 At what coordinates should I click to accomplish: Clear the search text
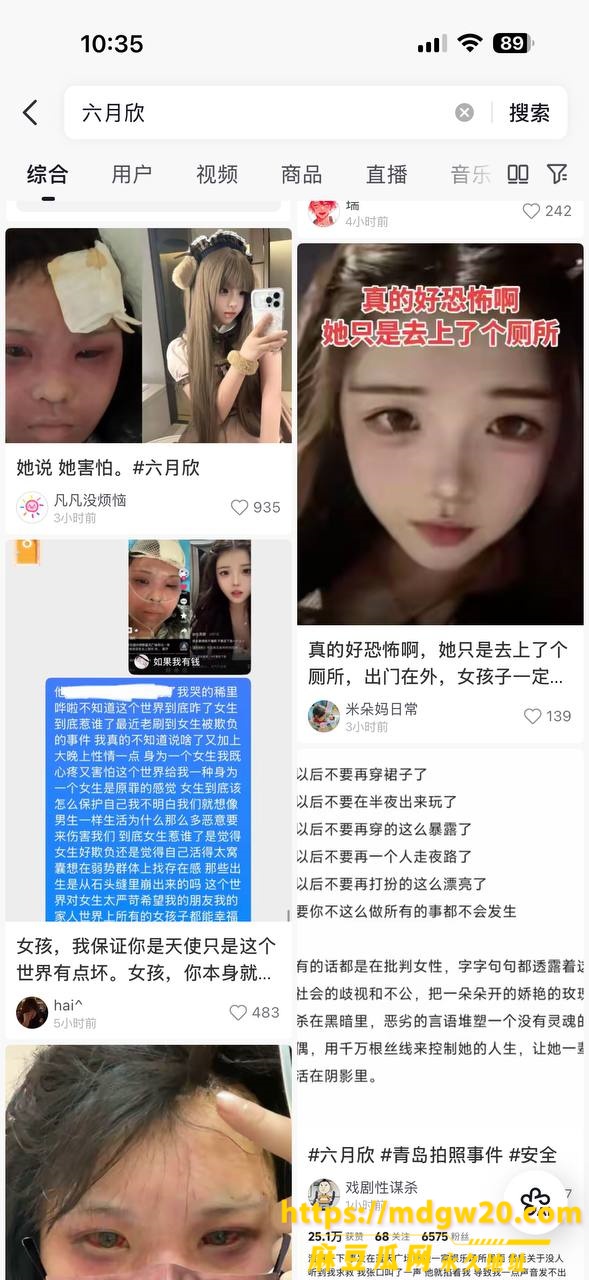coord(464,113)
